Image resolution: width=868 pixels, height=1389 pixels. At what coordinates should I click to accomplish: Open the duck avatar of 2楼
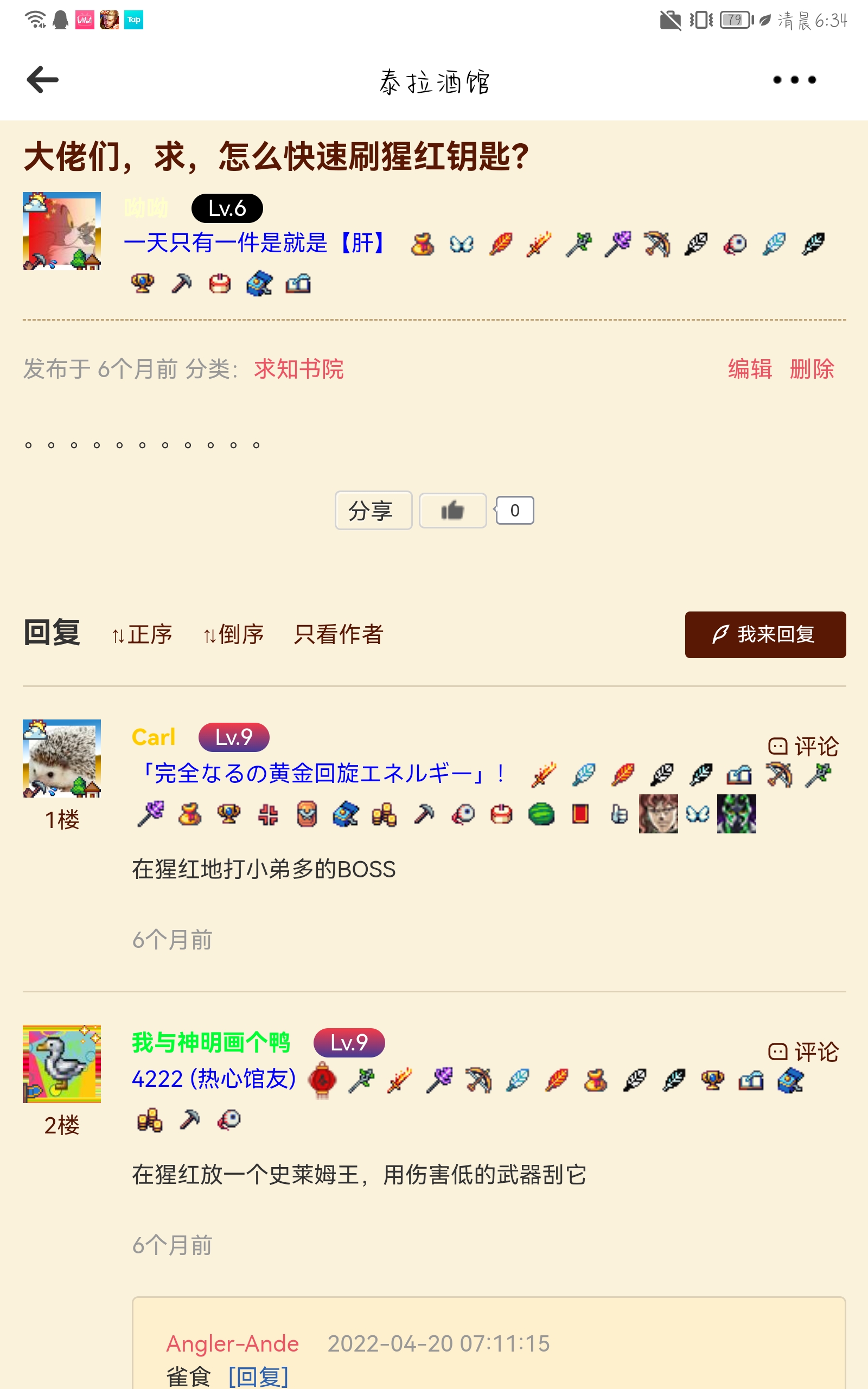62,1063
